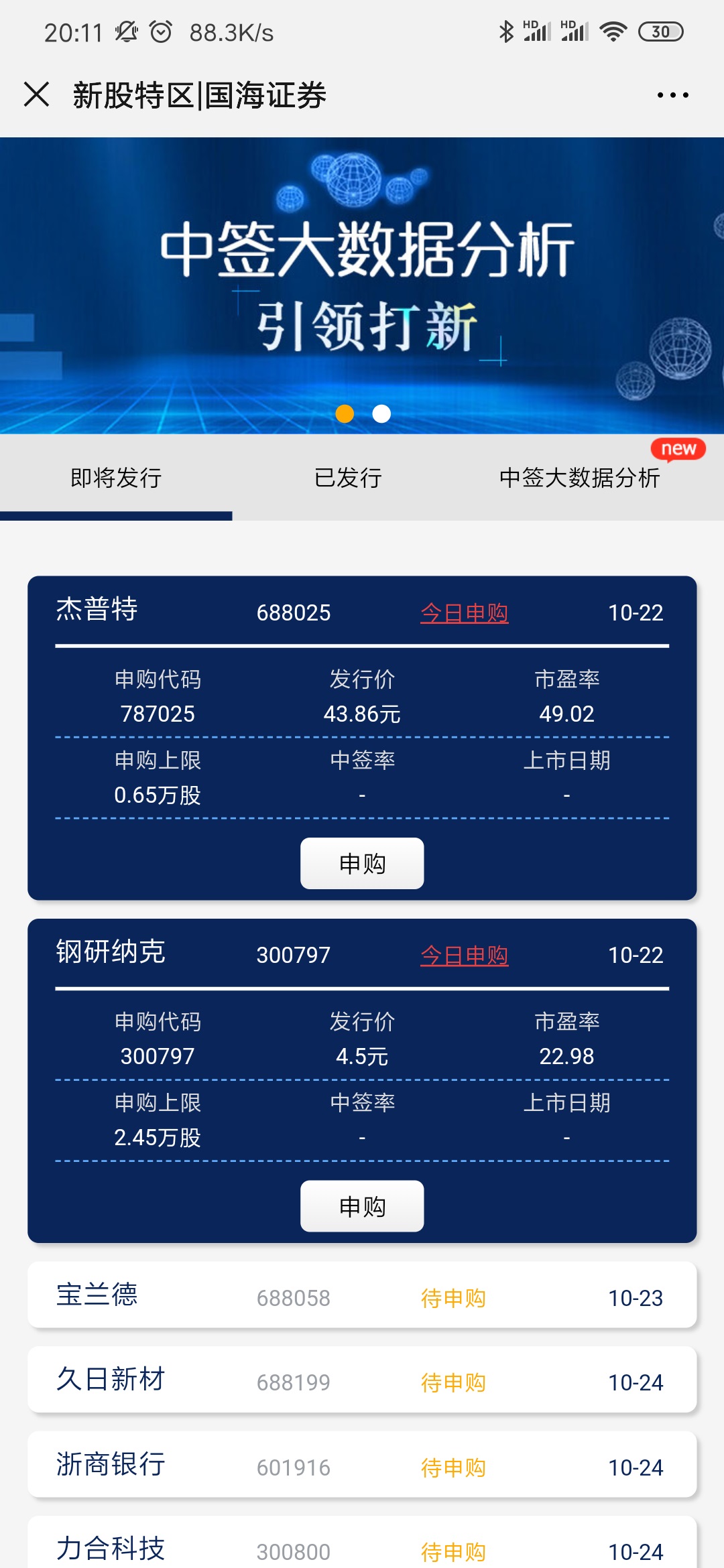
Task: Switch to the 已发行 tab
Action: 348,478
